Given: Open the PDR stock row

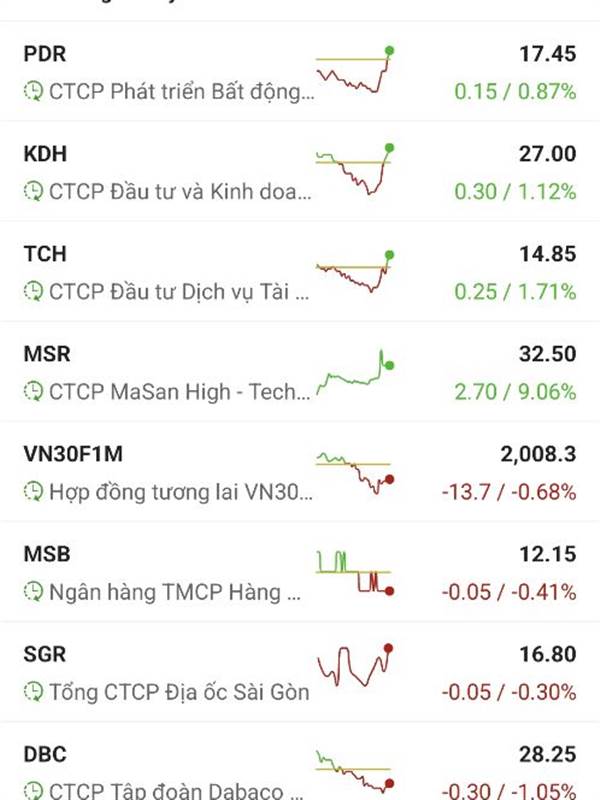Looking at the screenshot, I should click(x=300, y=72).
